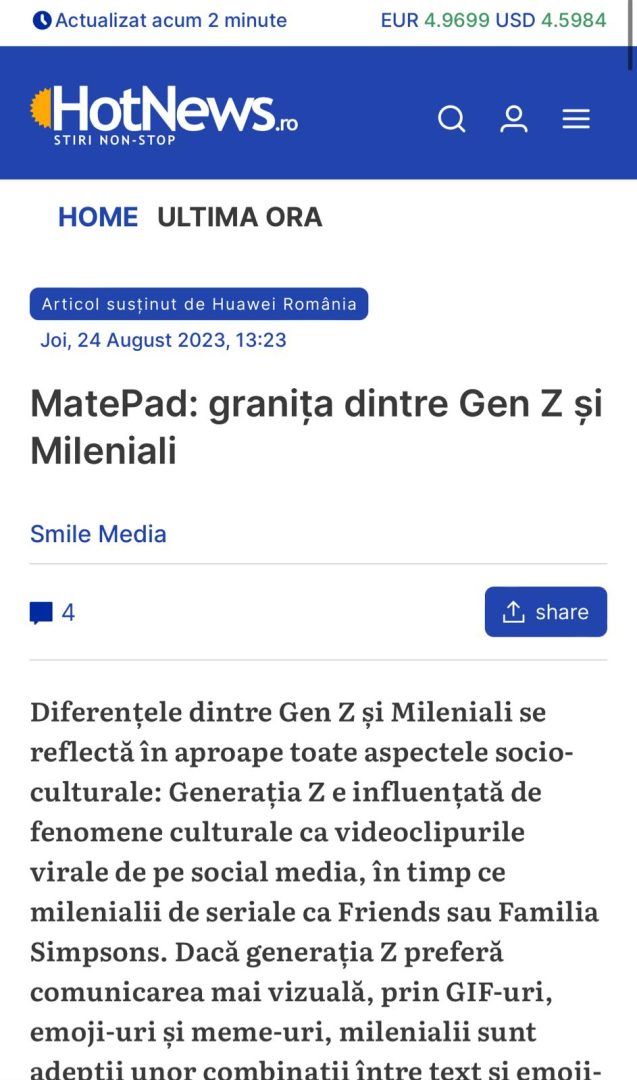Tap the HotNews.ro logo
The height and width of the screenshot is (1080, 637).
coord(164,114)
